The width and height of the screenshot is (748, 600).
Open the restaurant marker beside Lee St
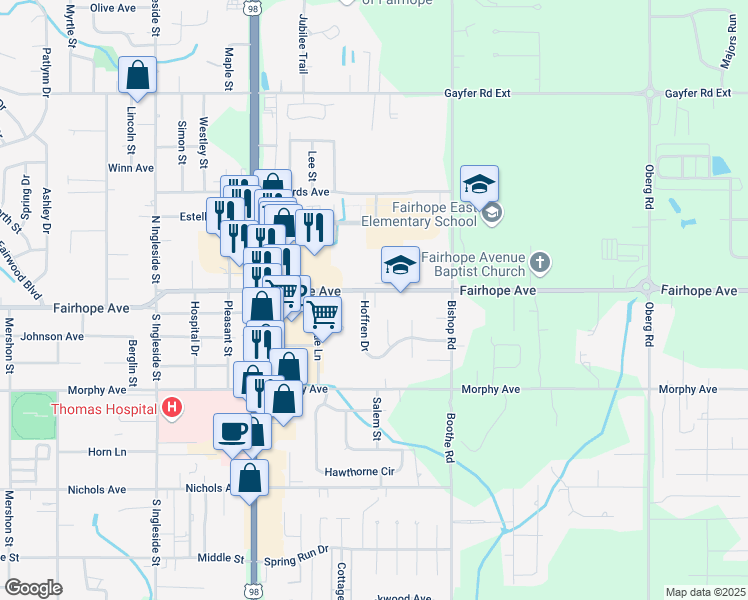(x=314, y=229)
